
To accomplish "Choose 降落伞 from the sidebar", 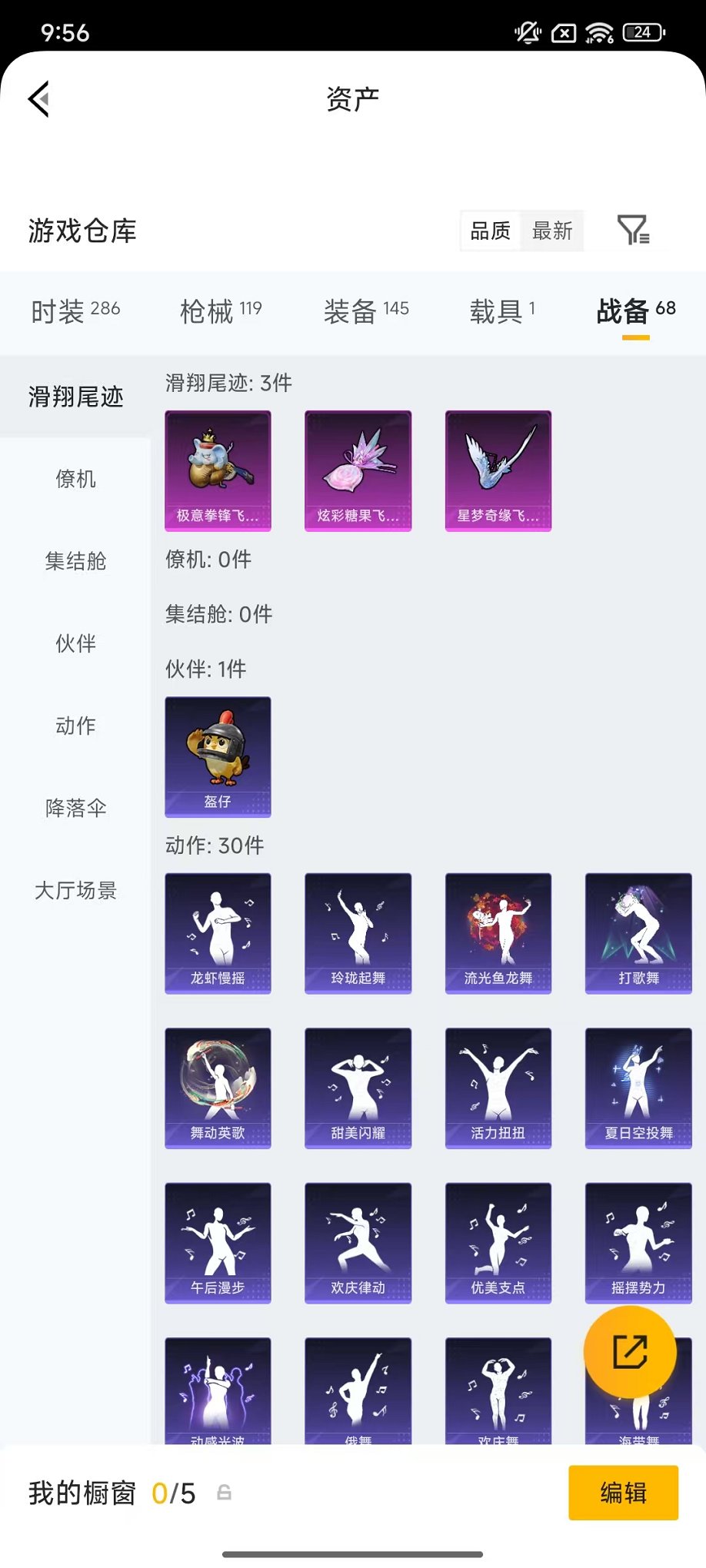I will tap(75, 809).
